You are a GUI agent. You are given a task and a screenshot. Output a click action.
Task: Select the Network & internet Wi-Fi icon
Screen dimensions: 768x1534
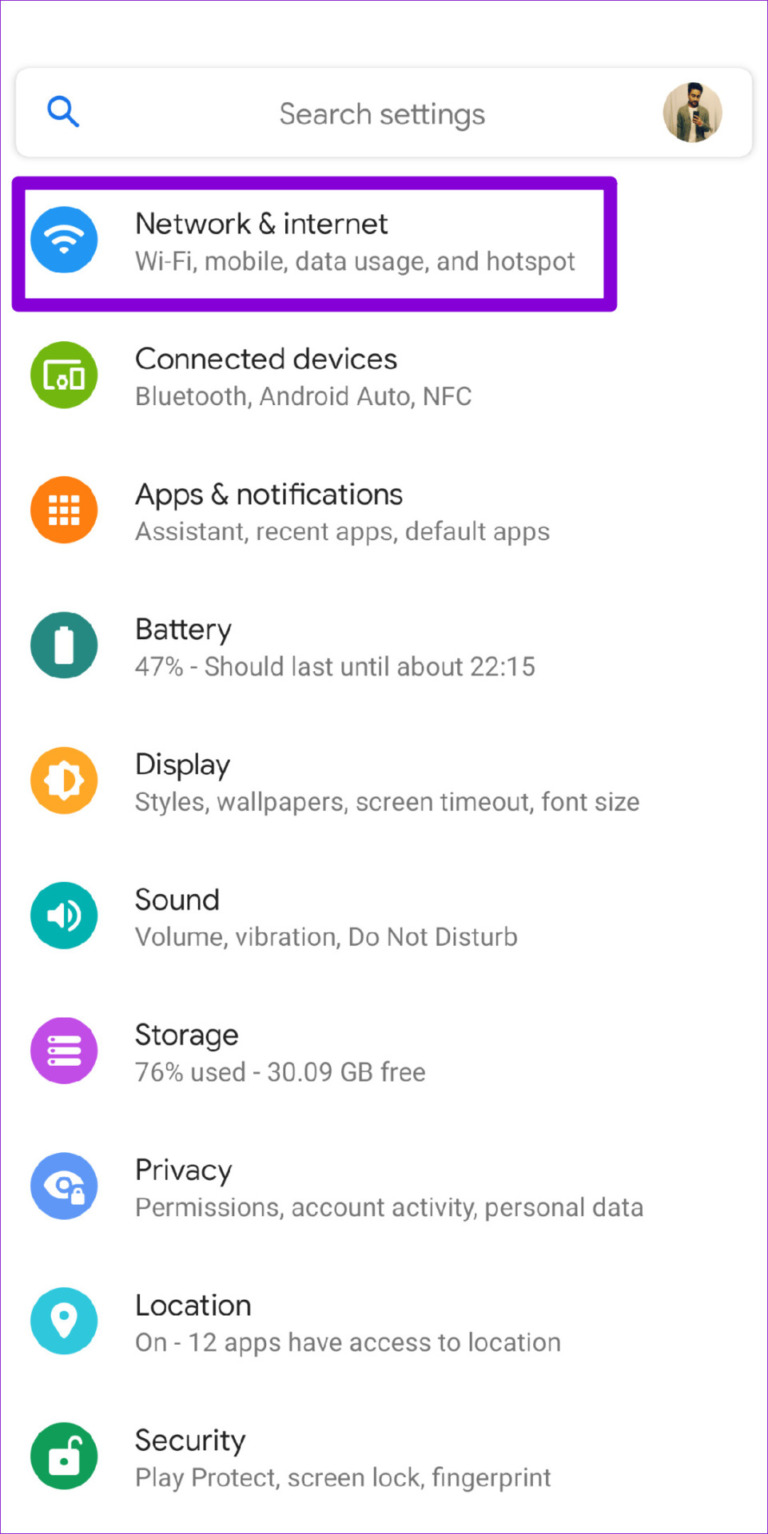coord(64,239)
